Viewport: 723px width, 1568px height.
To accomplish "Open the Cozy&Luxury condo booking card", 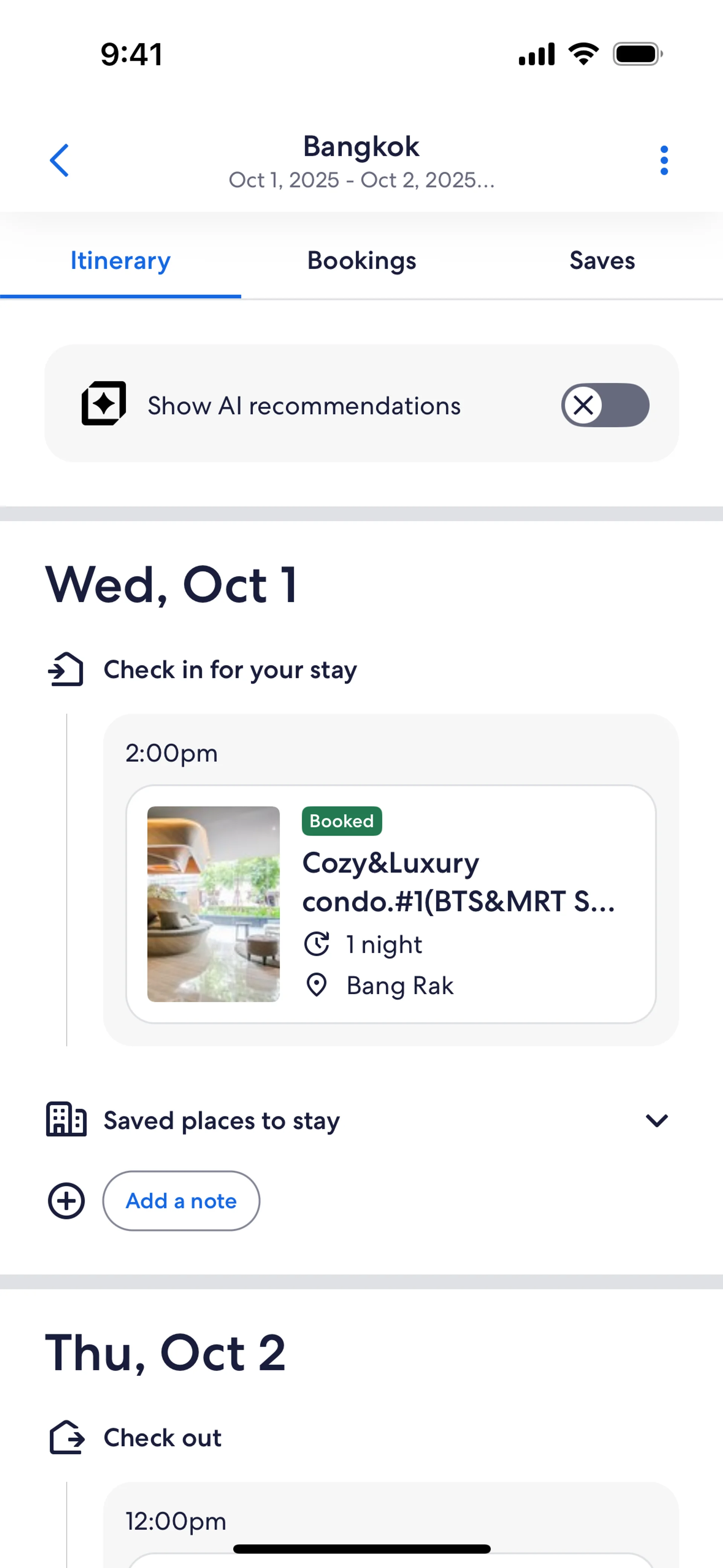I will (x=391, y=903).
